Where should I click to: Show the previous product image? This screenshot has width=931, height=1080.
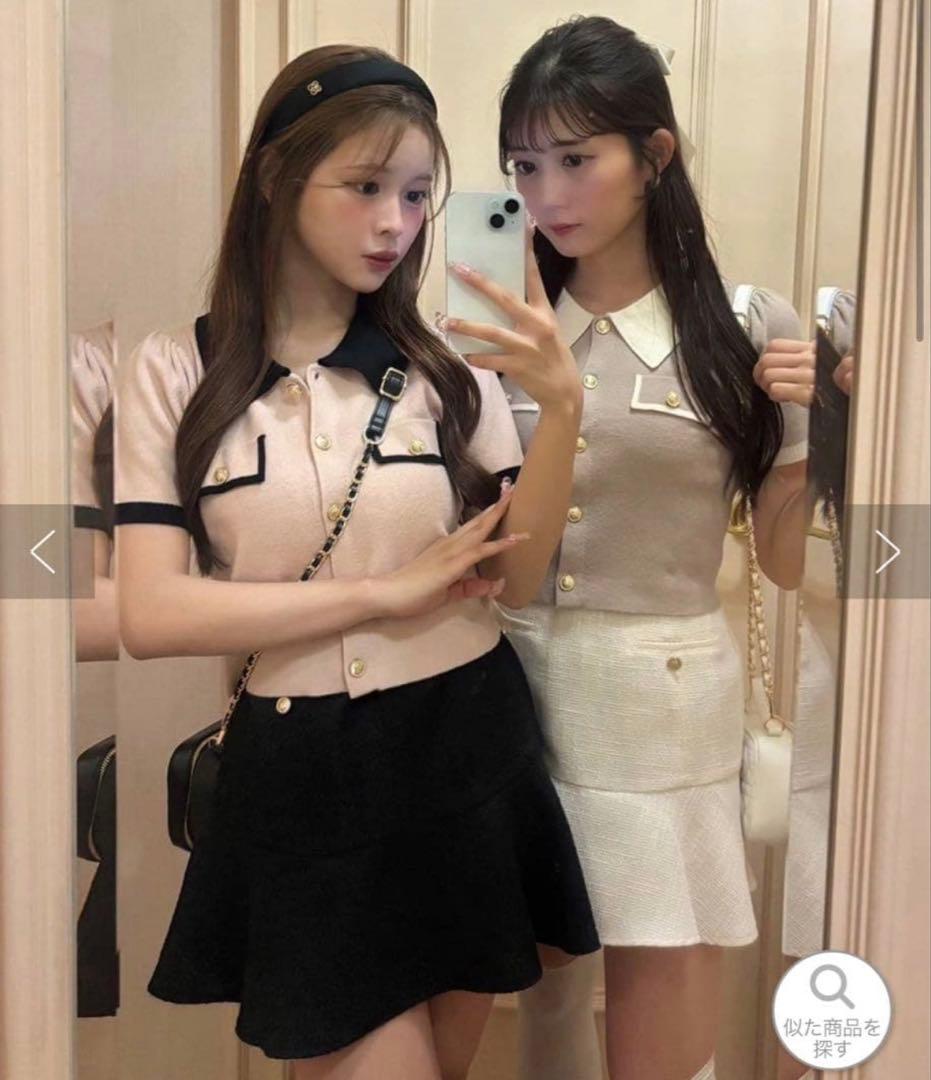[x=45, y=552]
